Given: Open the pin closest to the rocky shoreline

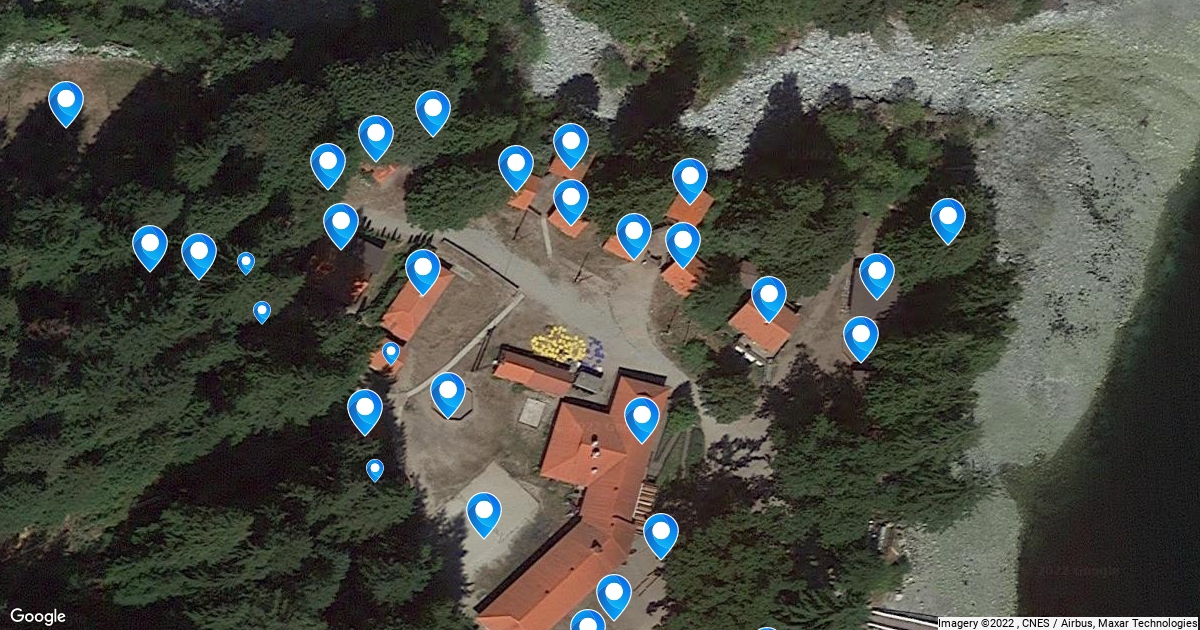Looking at the screenshot, I should pos(948,220).
